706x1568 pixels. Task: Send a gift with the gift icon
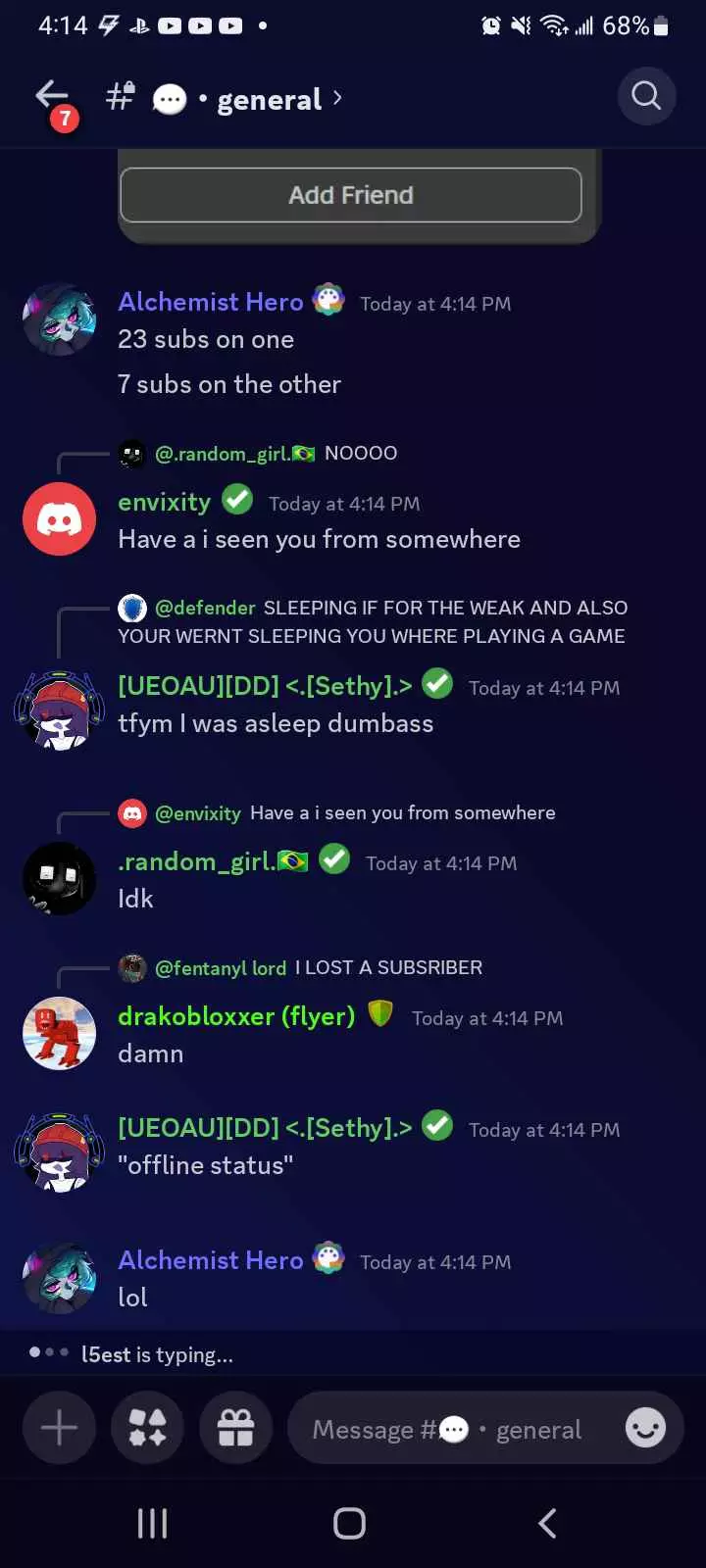tap(235, 1428)
